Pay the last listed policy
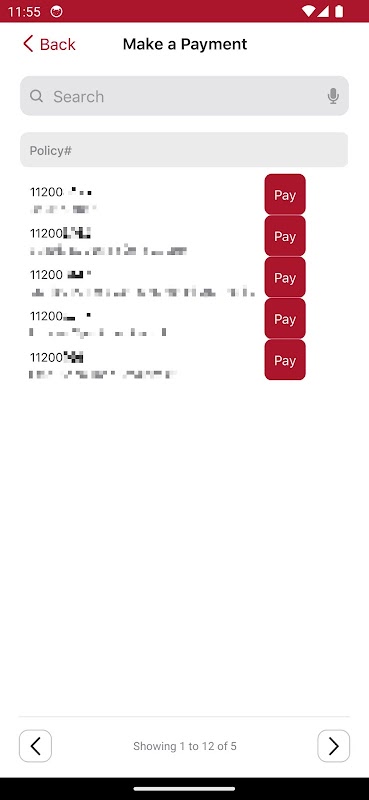Screen dimensions: 369x800 coord(285,360)
